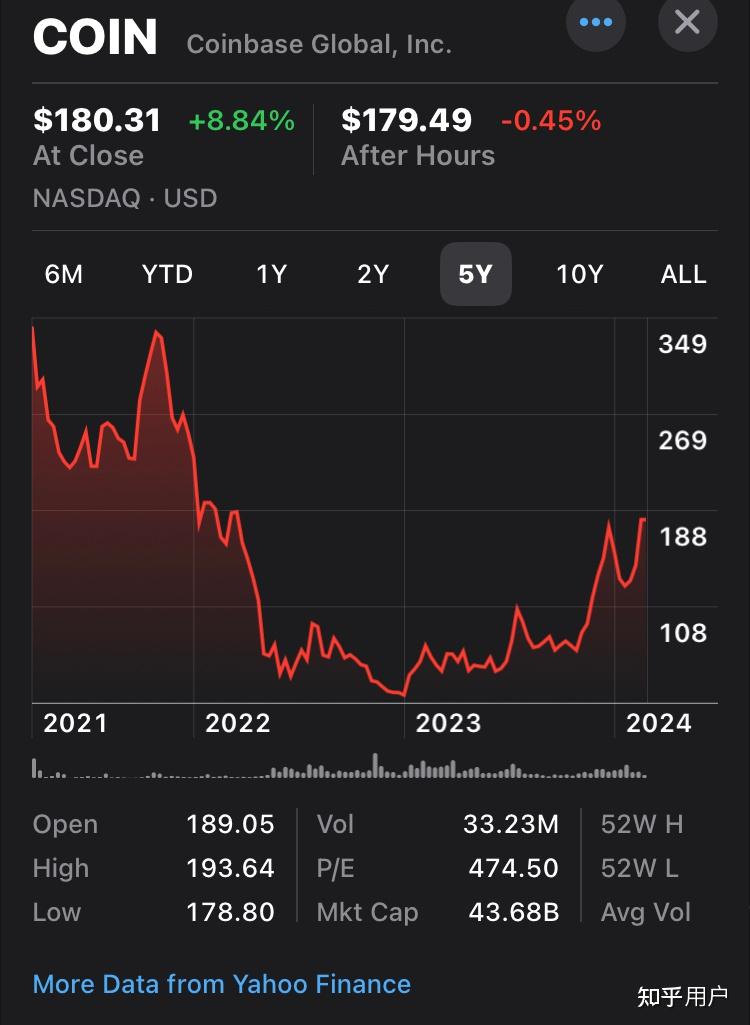Show the ALL-time price history
Viewport: 750px width, 1025px height.
point(683,274)
